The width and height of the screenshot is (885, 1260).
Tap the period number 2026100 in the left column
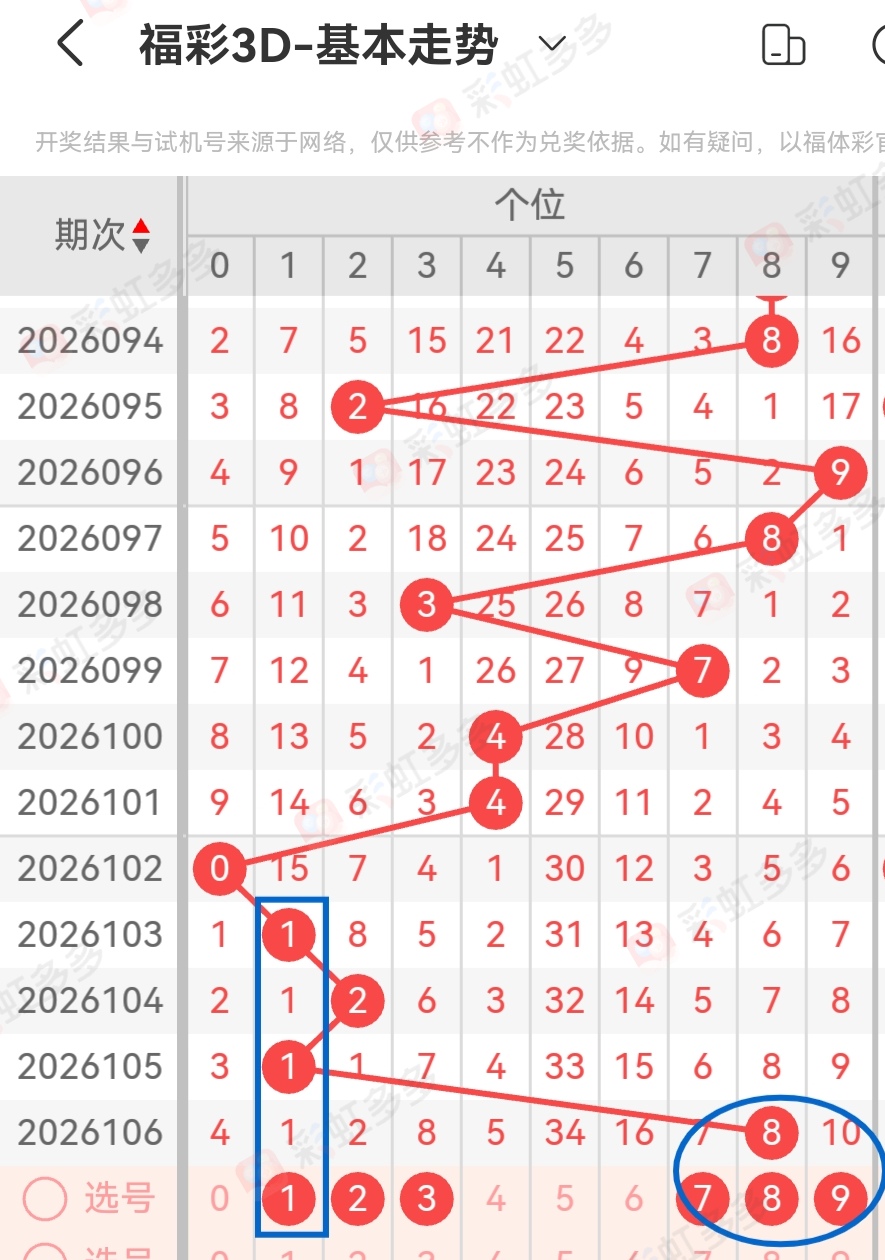(x=90, y=737)
